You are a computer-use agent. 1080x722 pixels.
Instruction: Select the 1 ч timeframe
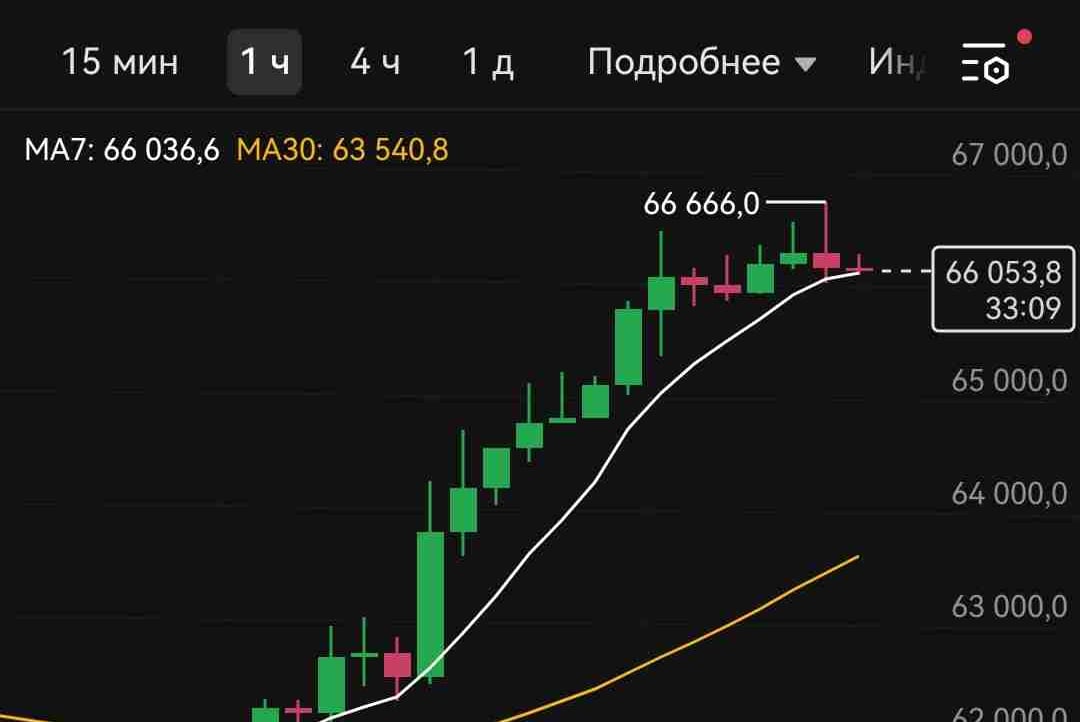coord(264,62)
